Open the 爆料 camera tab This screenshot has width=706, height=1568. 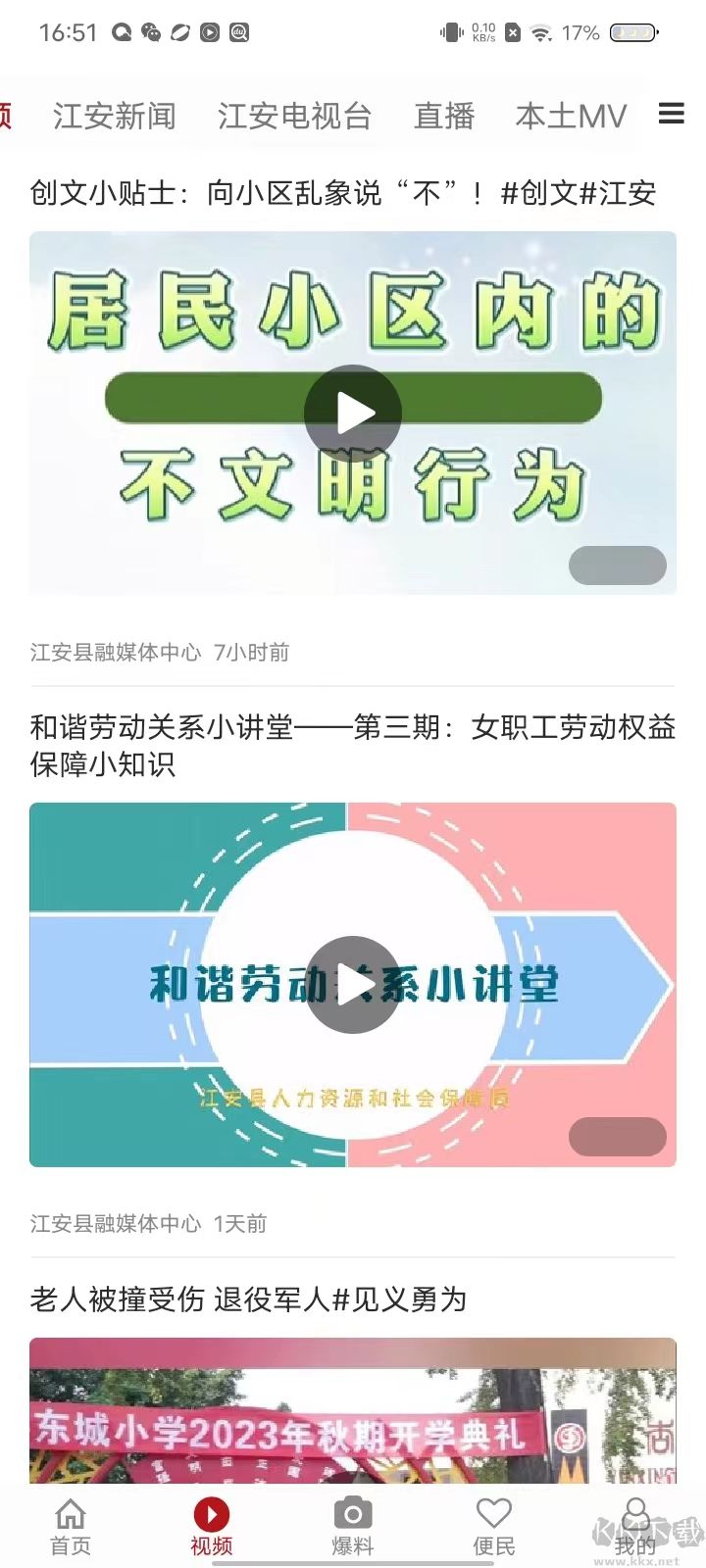pyautogui.click(x=353, y=1527)
